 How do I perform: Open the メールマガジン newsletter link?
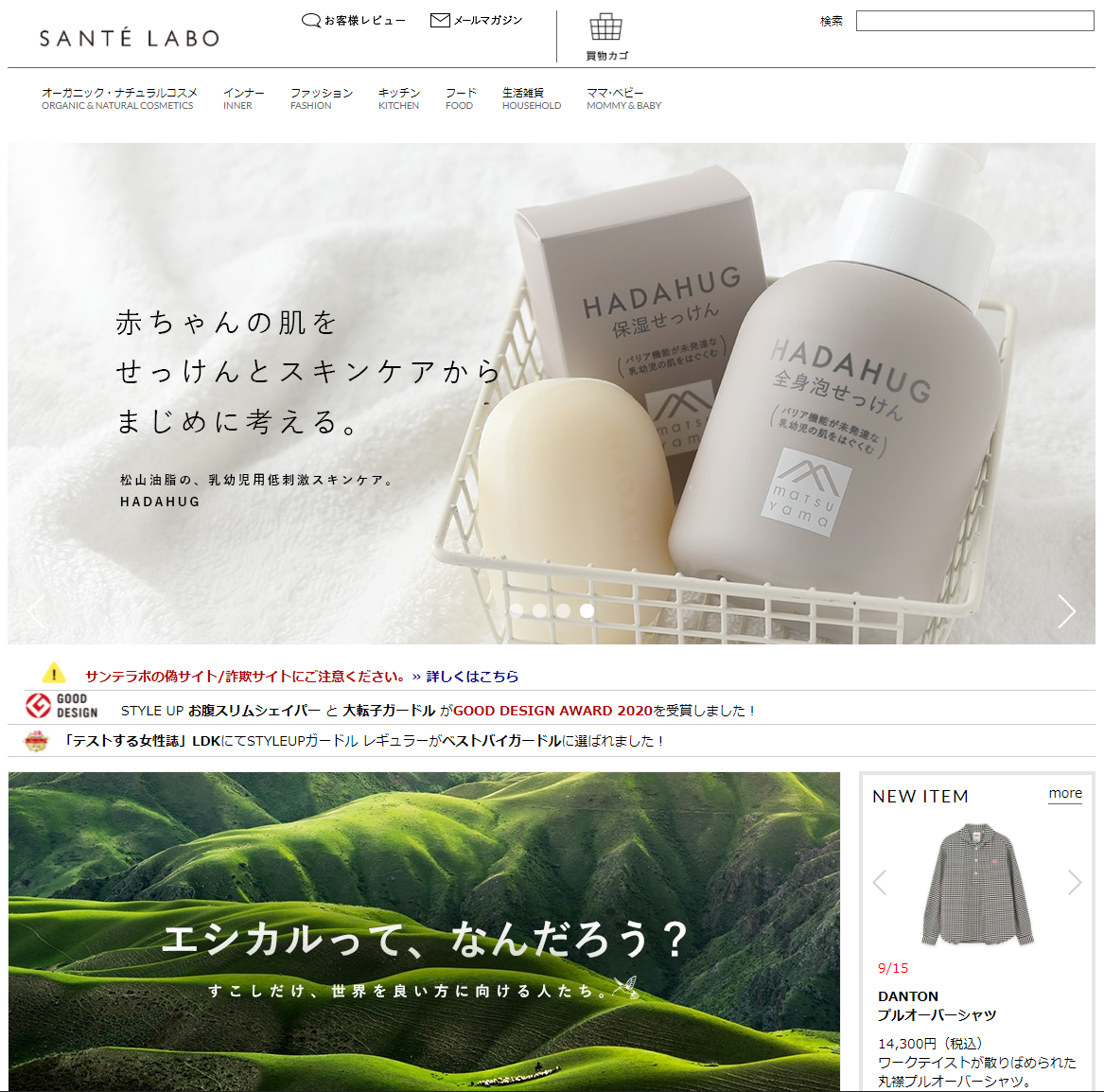(x=477, y=20)
